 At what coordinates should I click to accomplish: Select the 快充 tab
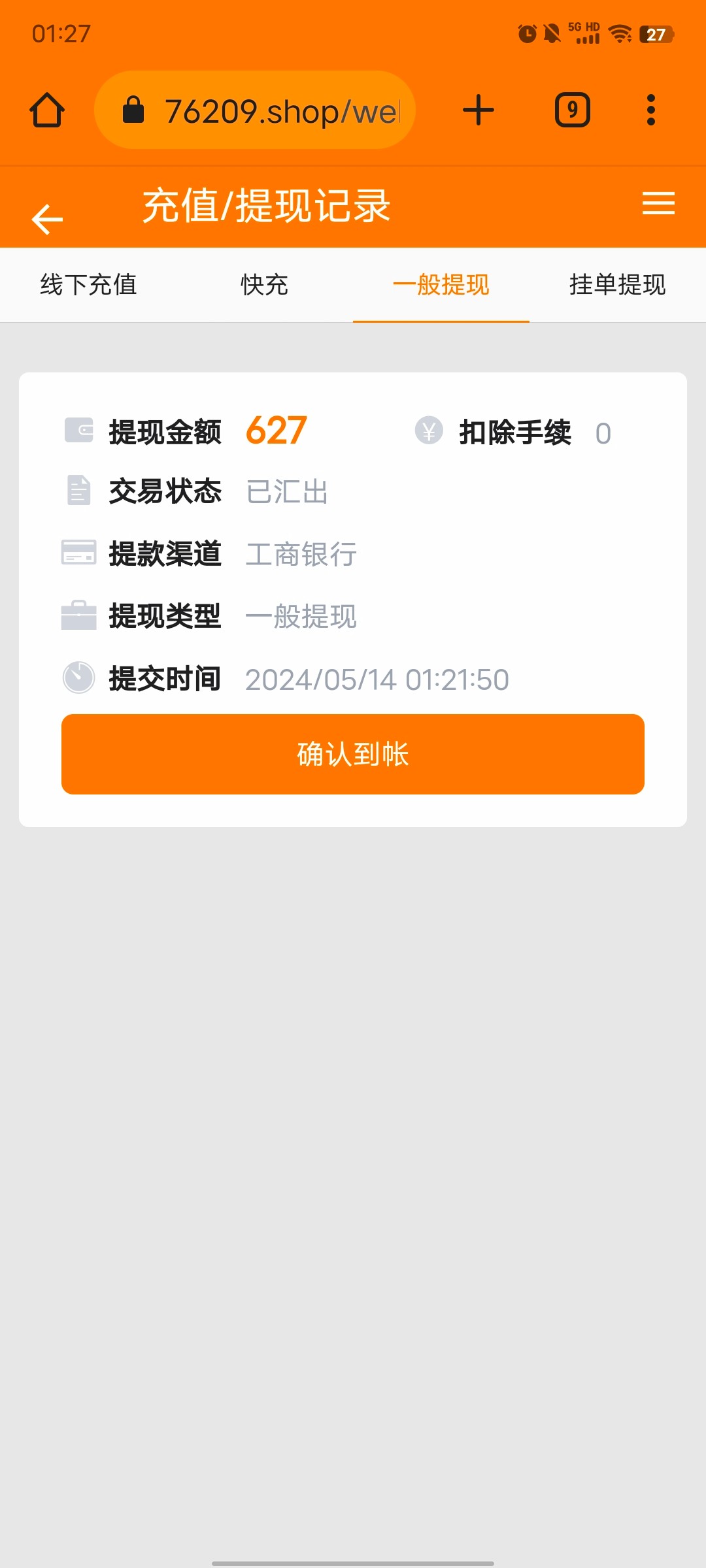pos(264,286)
